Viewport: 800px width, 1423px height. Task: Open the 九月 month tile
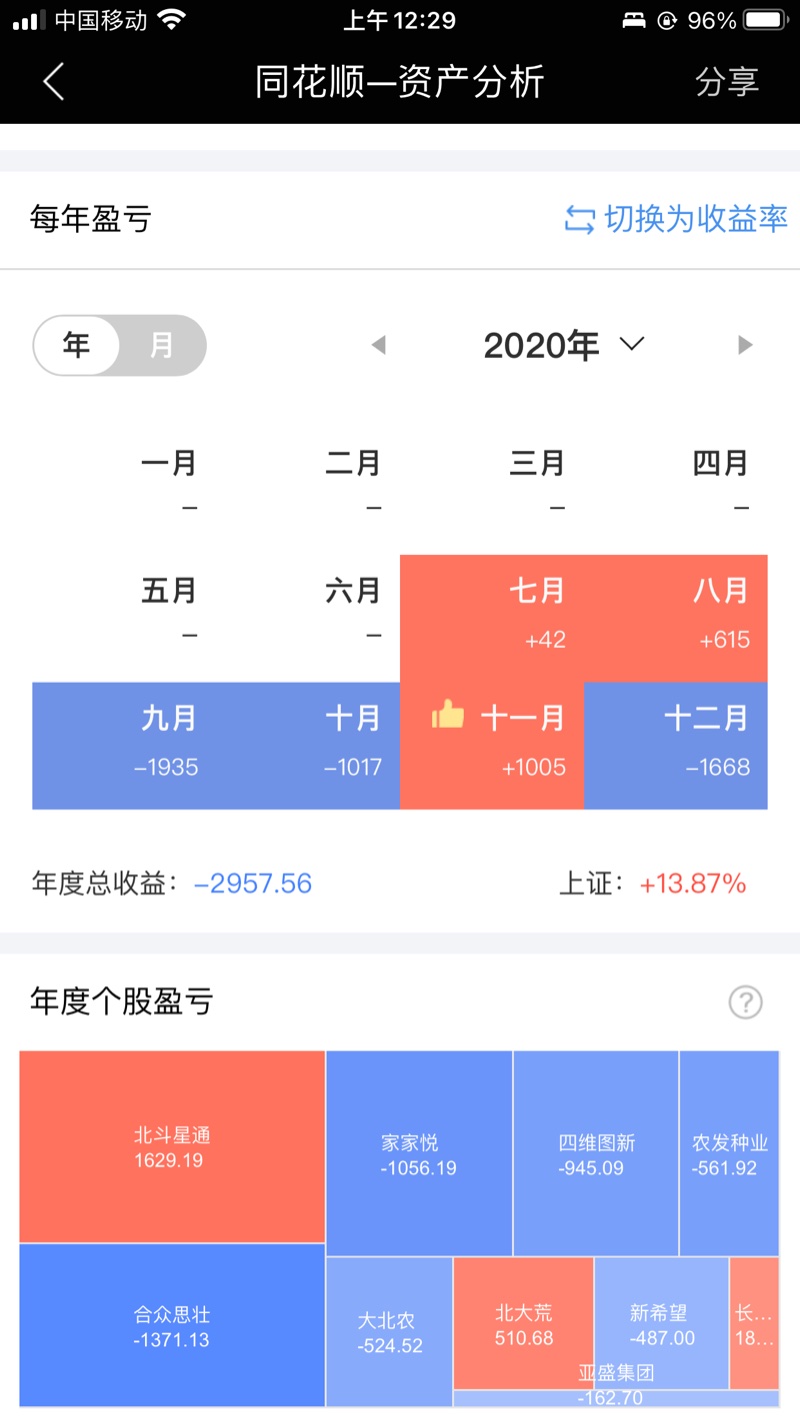point(124,745)
